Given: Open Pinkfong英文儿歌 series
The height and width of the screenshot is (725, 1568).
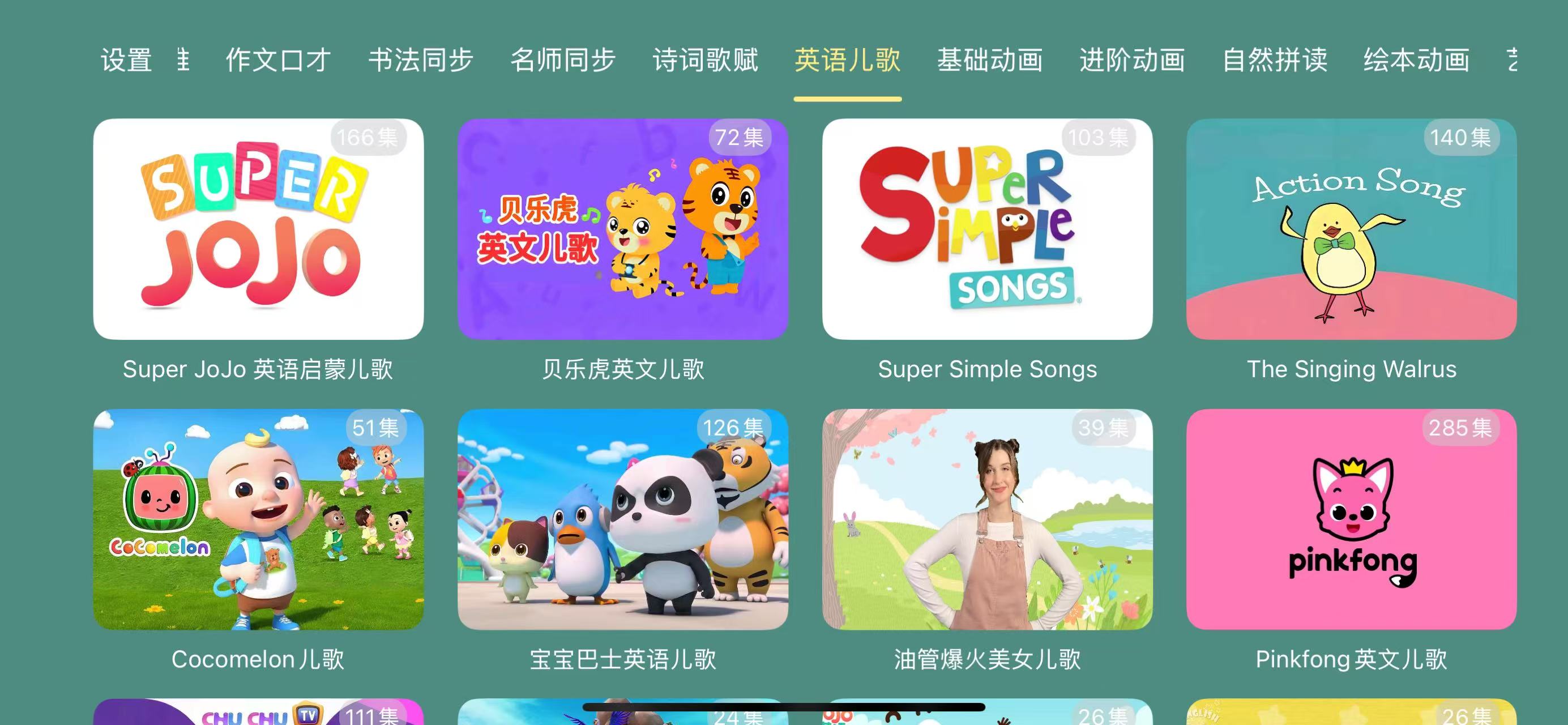Looking at the screenshot, I should (1351, 519).
